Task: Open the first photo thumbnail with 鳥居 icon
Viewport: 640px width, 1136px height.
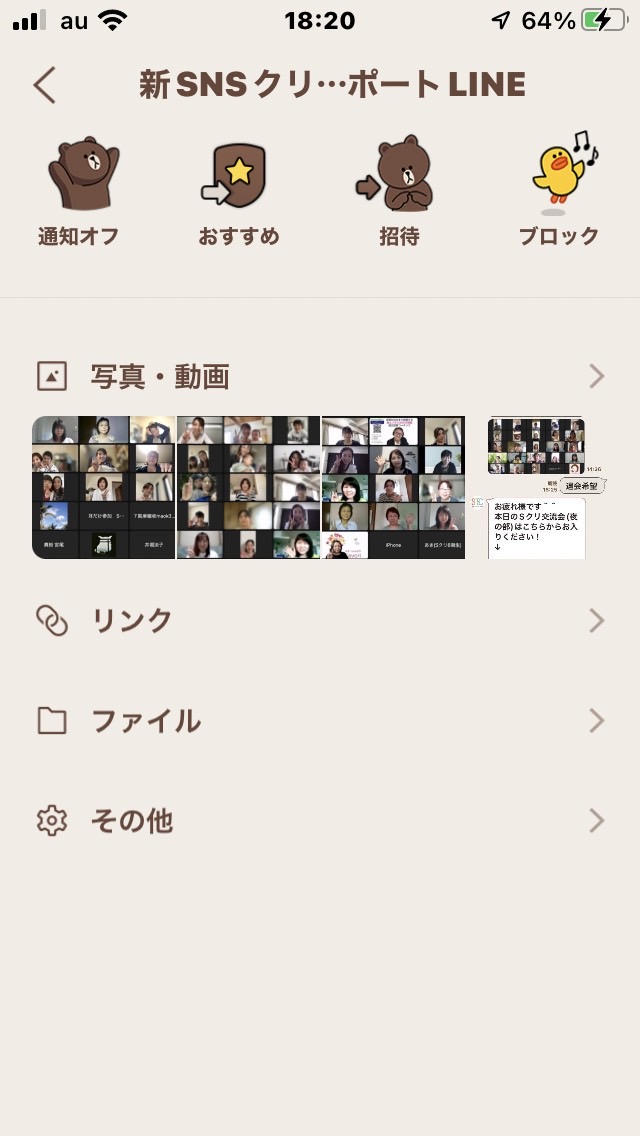Action: click(x=104, y=488)
